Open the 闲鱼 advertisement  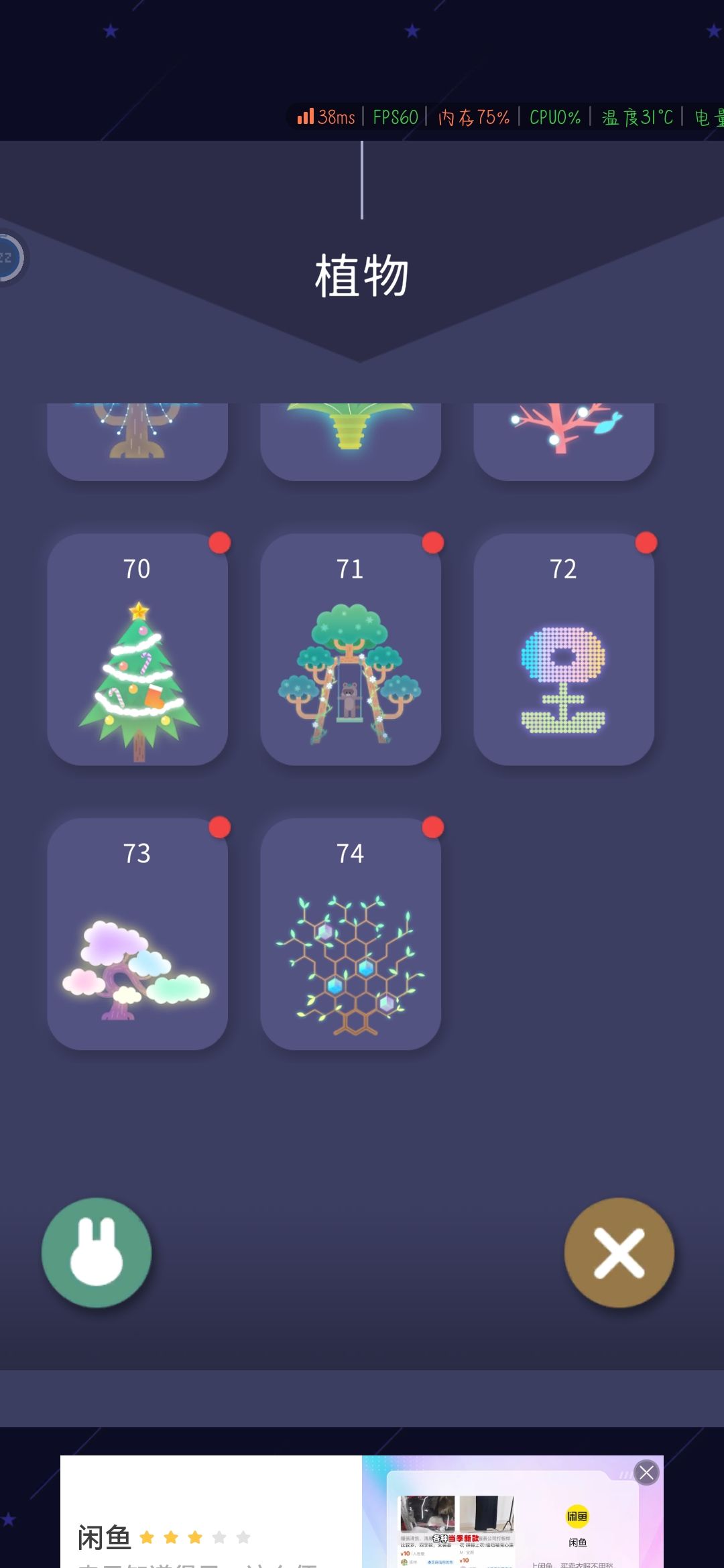[362, 1512]
